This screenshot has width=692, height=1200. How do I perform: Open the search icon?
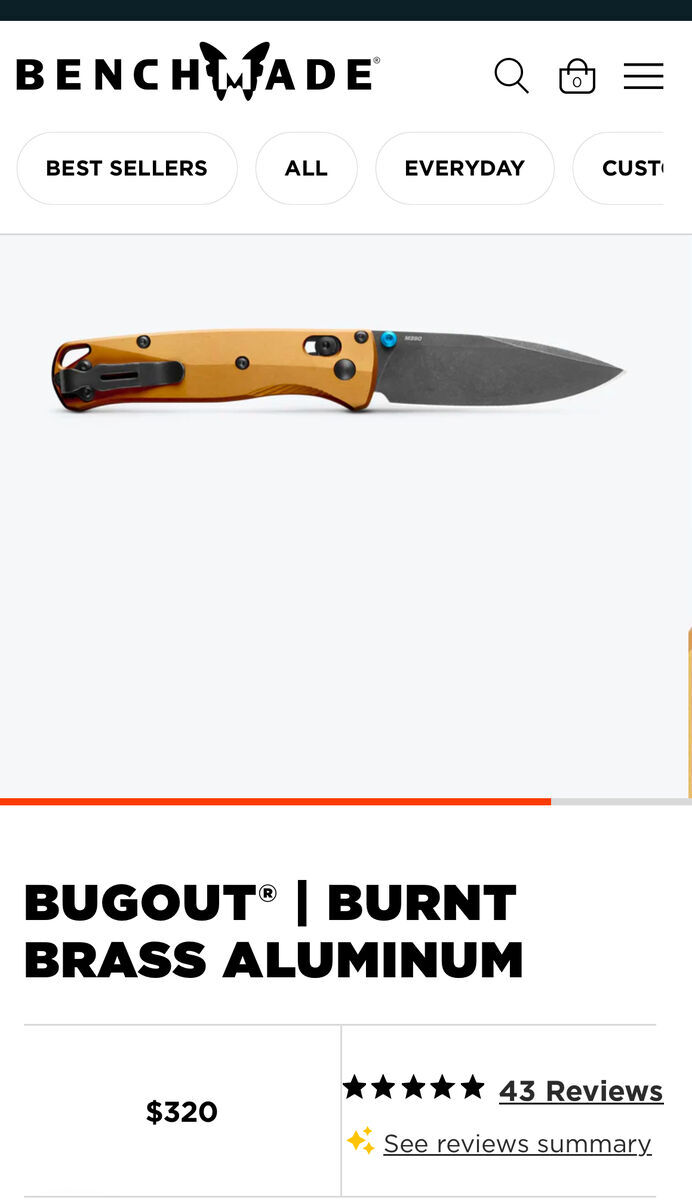tap(511, 76)
